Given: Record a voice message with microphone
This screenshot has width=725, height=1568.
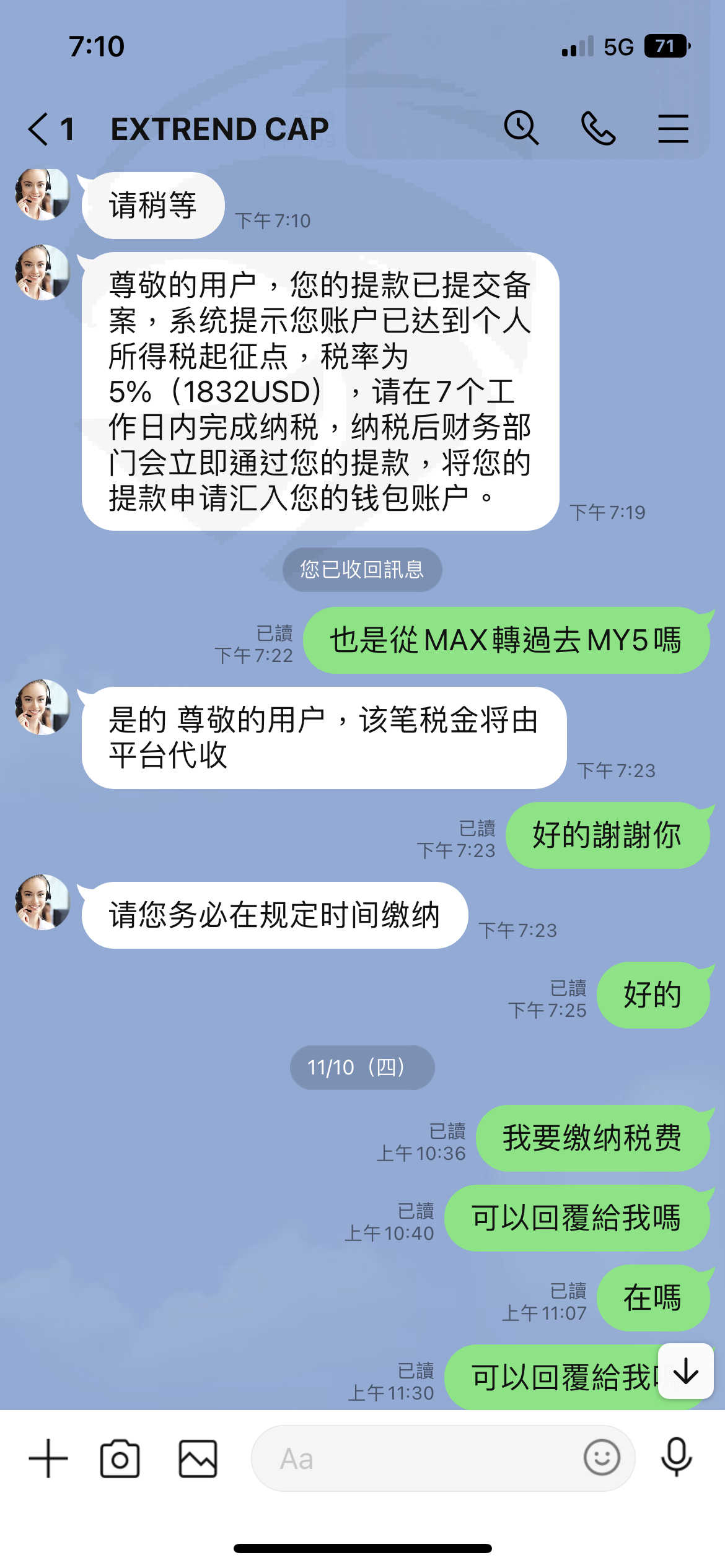Looking at the screenshot, I should [676, 1457].
